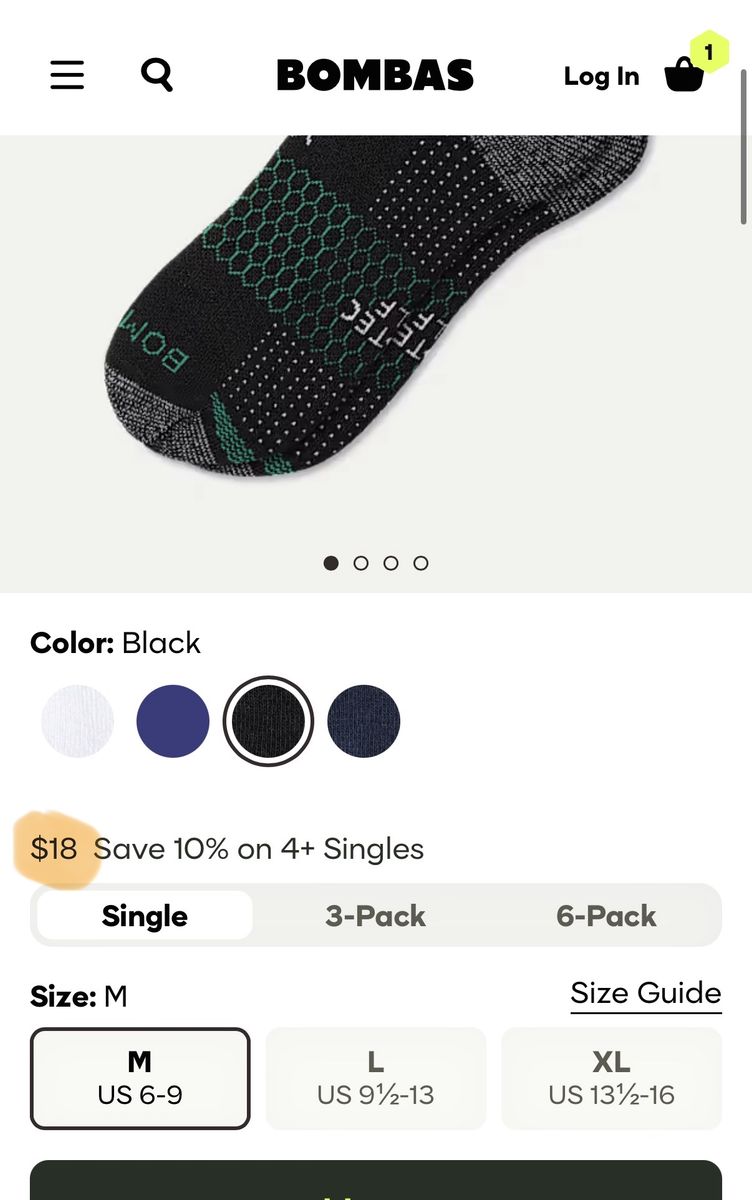Select the blue color swatch
Image resolution: width=752 pixels, height=1200 pixels.
pyautogui.click(x=173, y=721)
